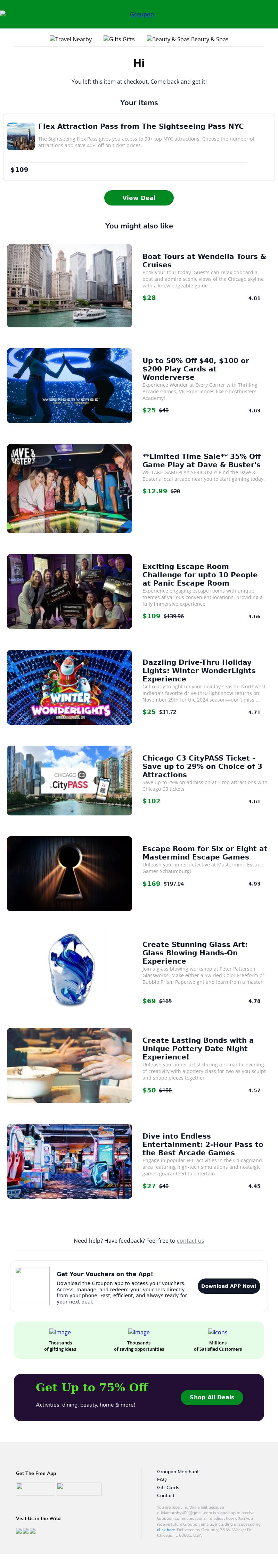Tap Download APP Now button
Viewport: 278px width, 1568px height.
click(x=229, y=1286)
